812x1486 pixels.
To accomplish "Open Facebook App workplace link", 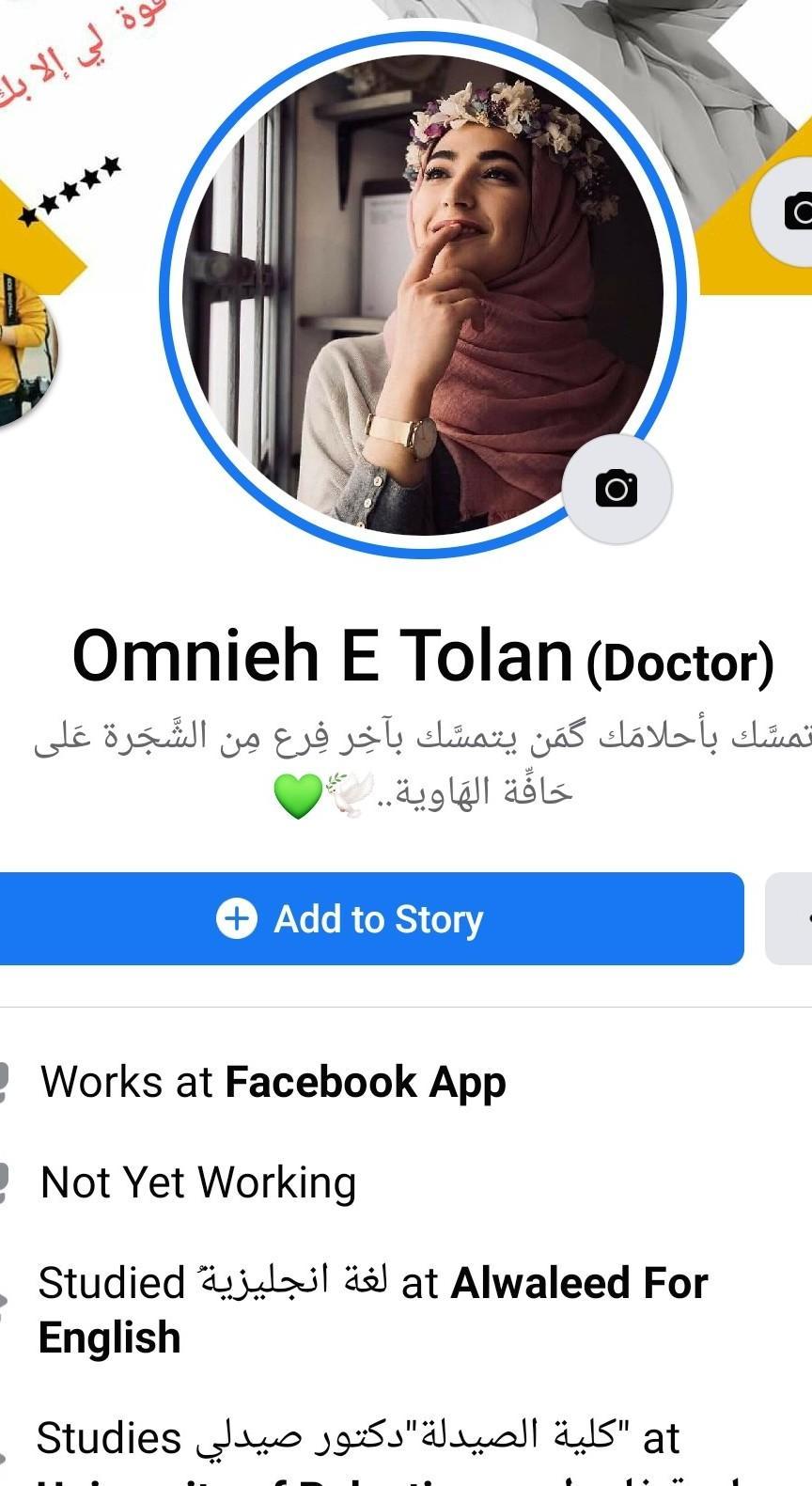I will click(366, 1082).
